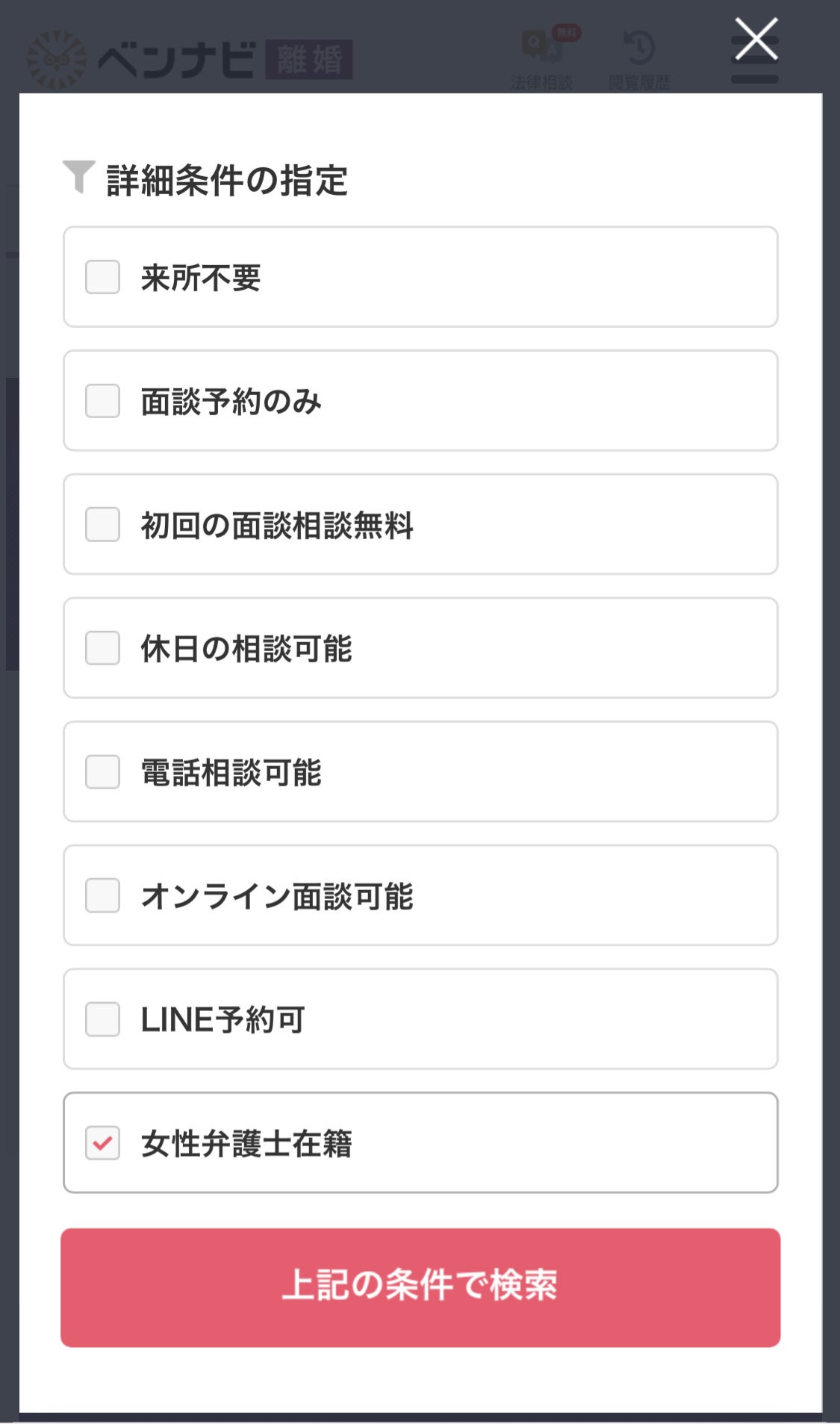Viewport: 840px width, 1424px height.
Task: Enable 初回の面談相談無料 filtering
Action: [x=103, y=523]
